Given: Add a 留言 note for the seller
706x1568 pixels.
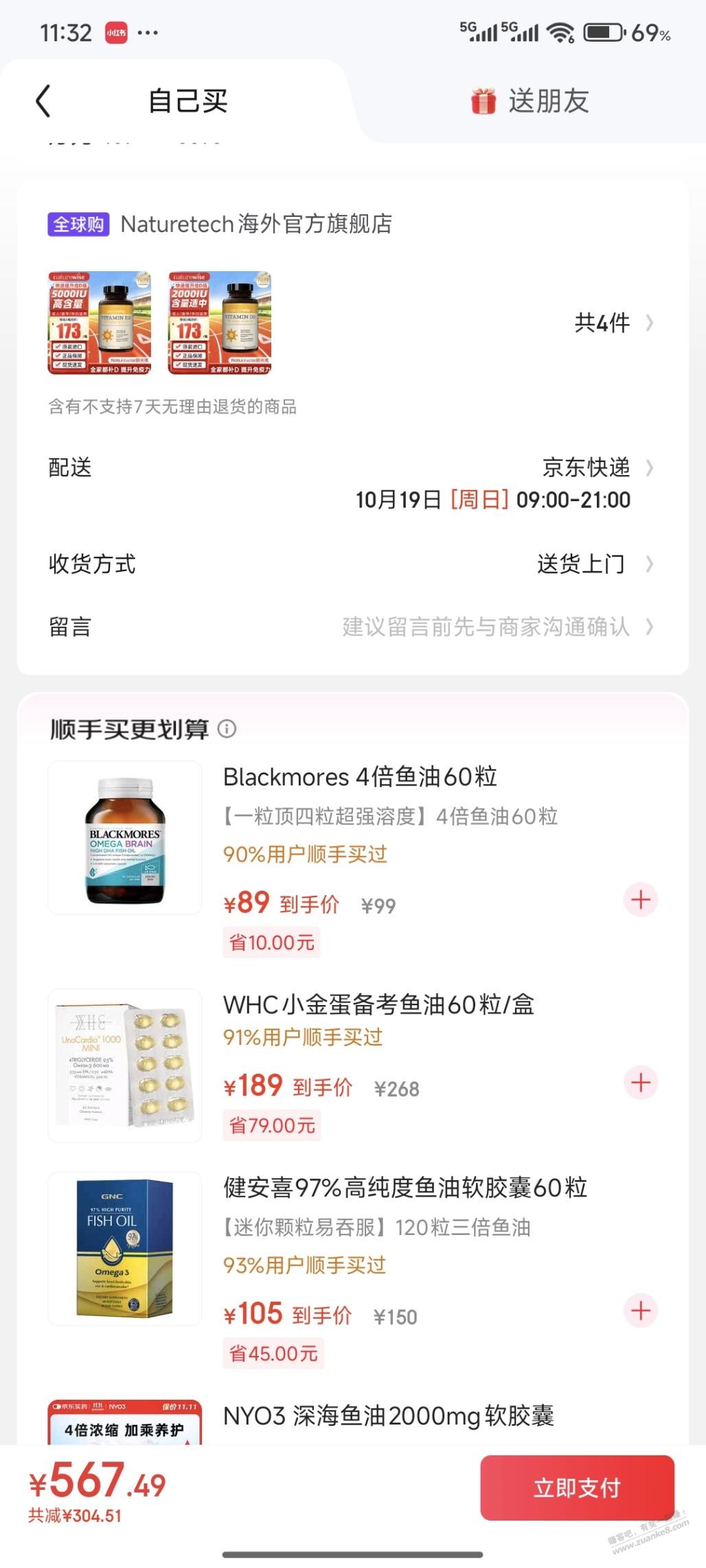Looking at the screenshot, I should [x=485, y=627].
